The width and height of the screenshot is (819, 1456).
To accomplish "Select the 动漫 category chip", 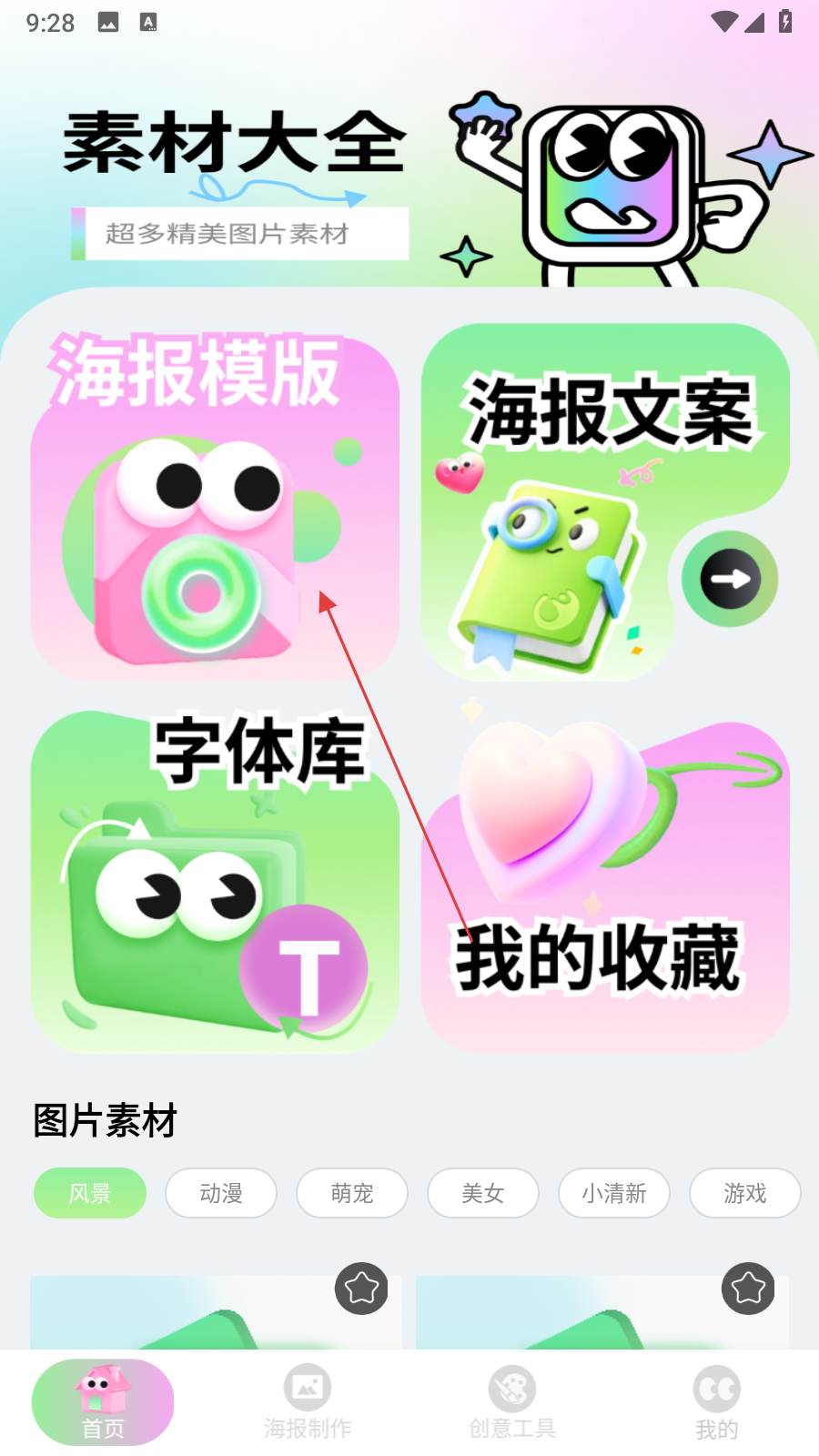I will click(221, 1193).
